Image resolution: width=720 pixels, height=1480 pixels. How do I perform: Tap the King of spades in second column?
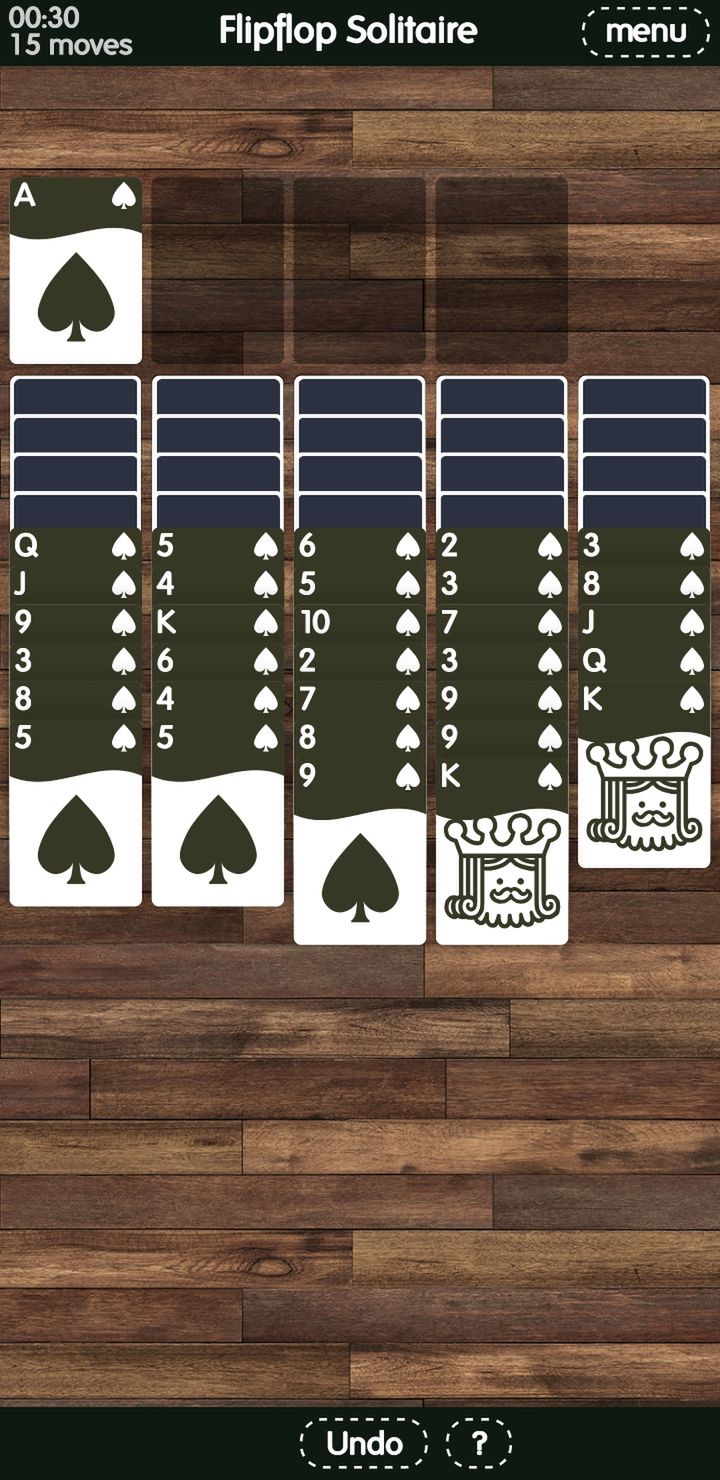point(218,623)
